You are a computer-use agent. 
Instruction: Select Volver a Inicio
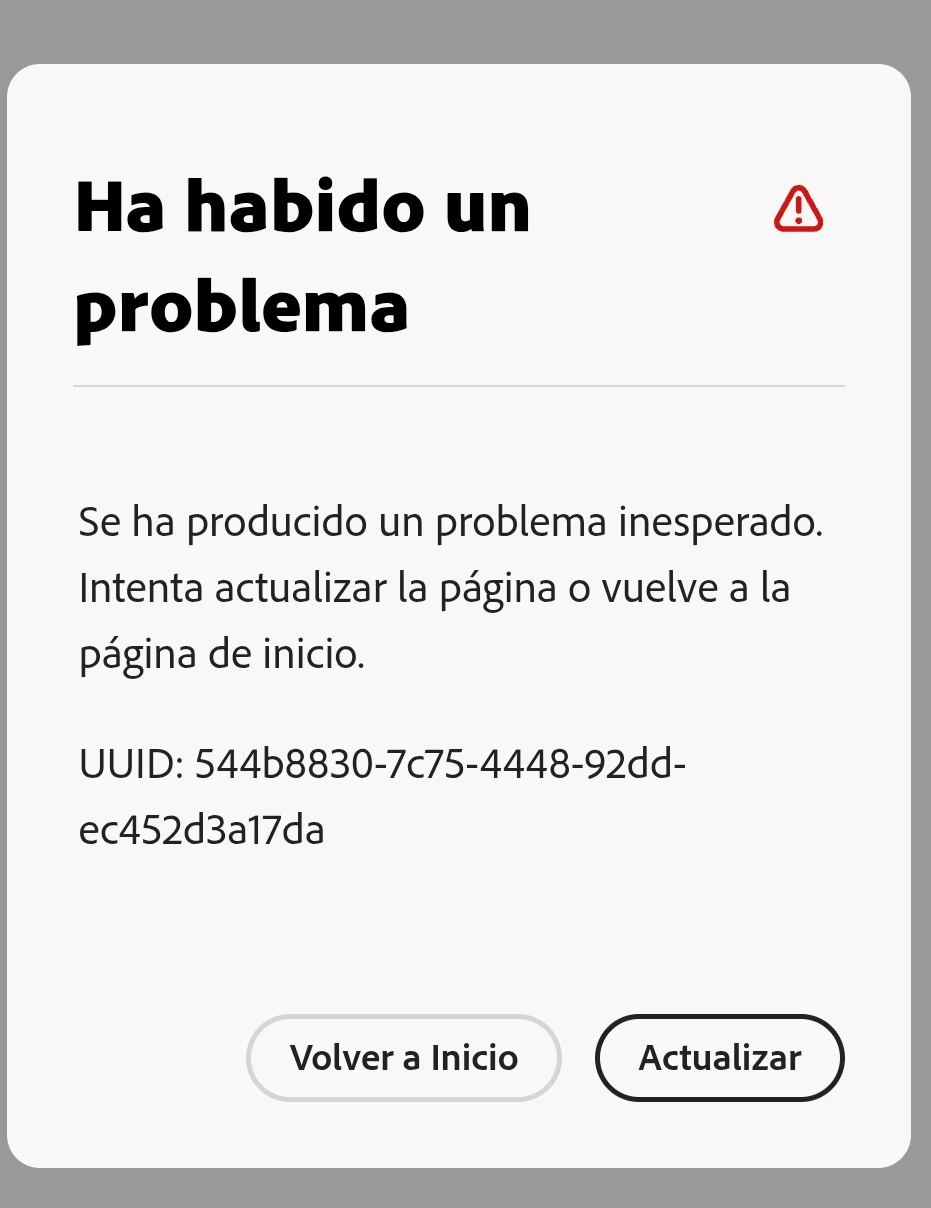pyautogui.click(x=404, y=1058)
